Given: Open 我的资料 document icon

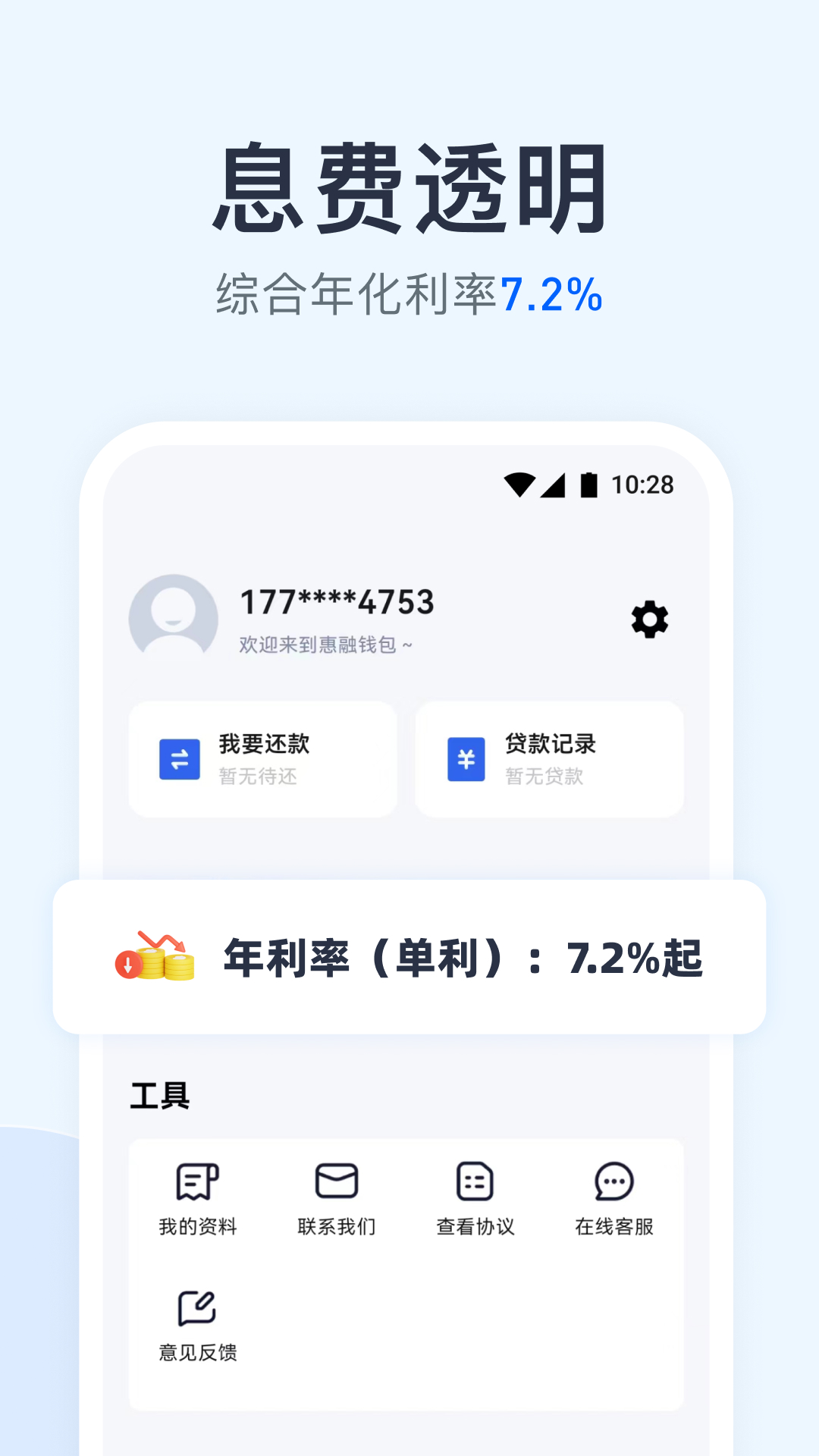Looking at the screenshot, I should tap(198, 1181).
